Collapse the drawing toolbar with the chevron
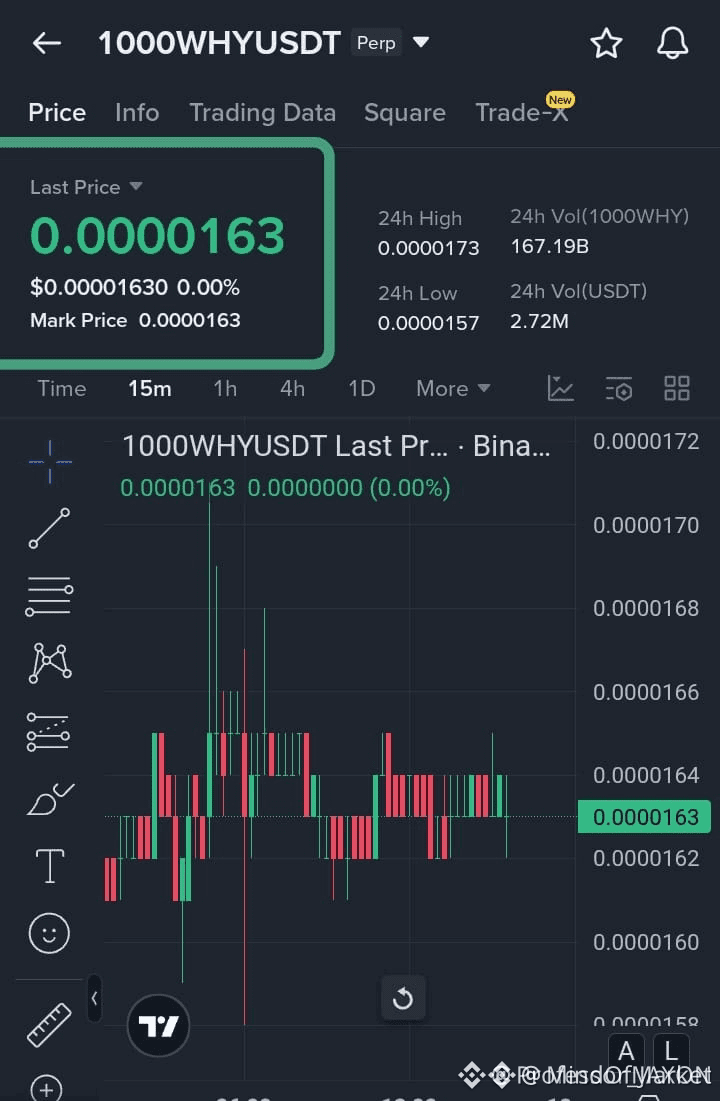 (94, 998)
